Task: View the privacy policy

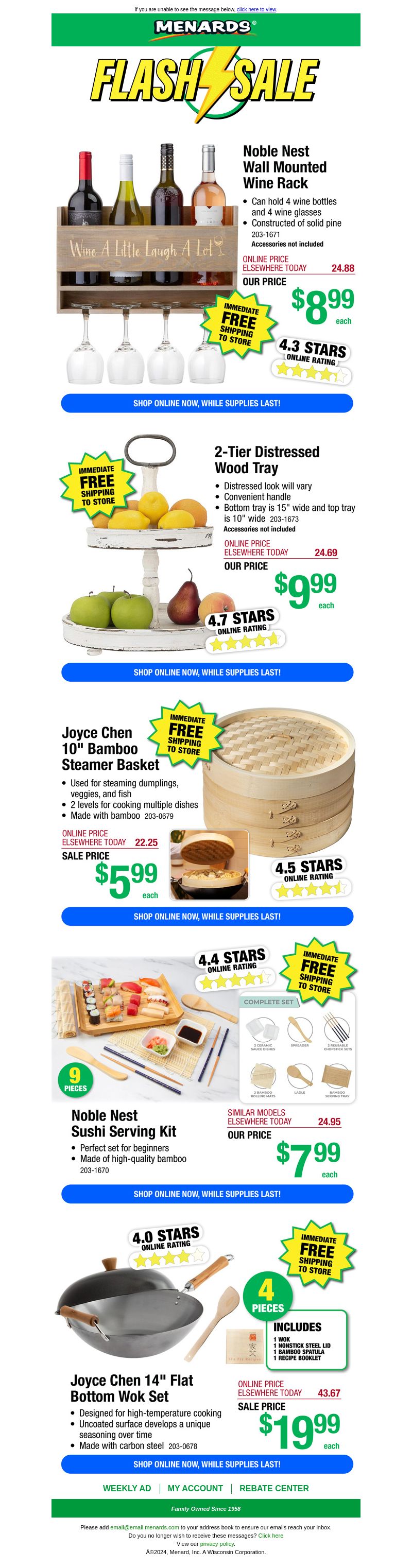Action: (217, 1544)
